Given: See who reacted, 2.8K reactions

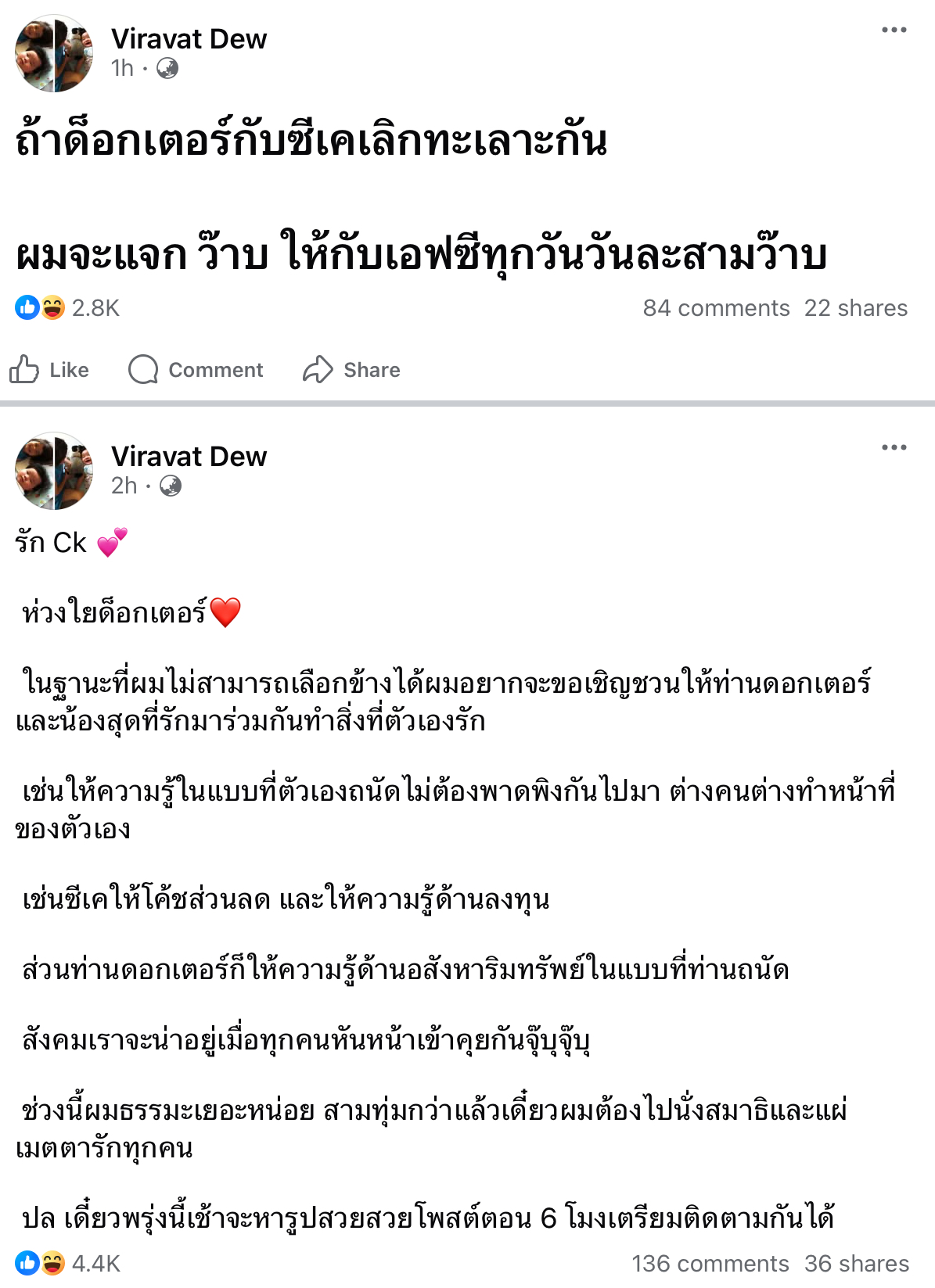Looking at the screenshot, I should click(x=67, y=308).
